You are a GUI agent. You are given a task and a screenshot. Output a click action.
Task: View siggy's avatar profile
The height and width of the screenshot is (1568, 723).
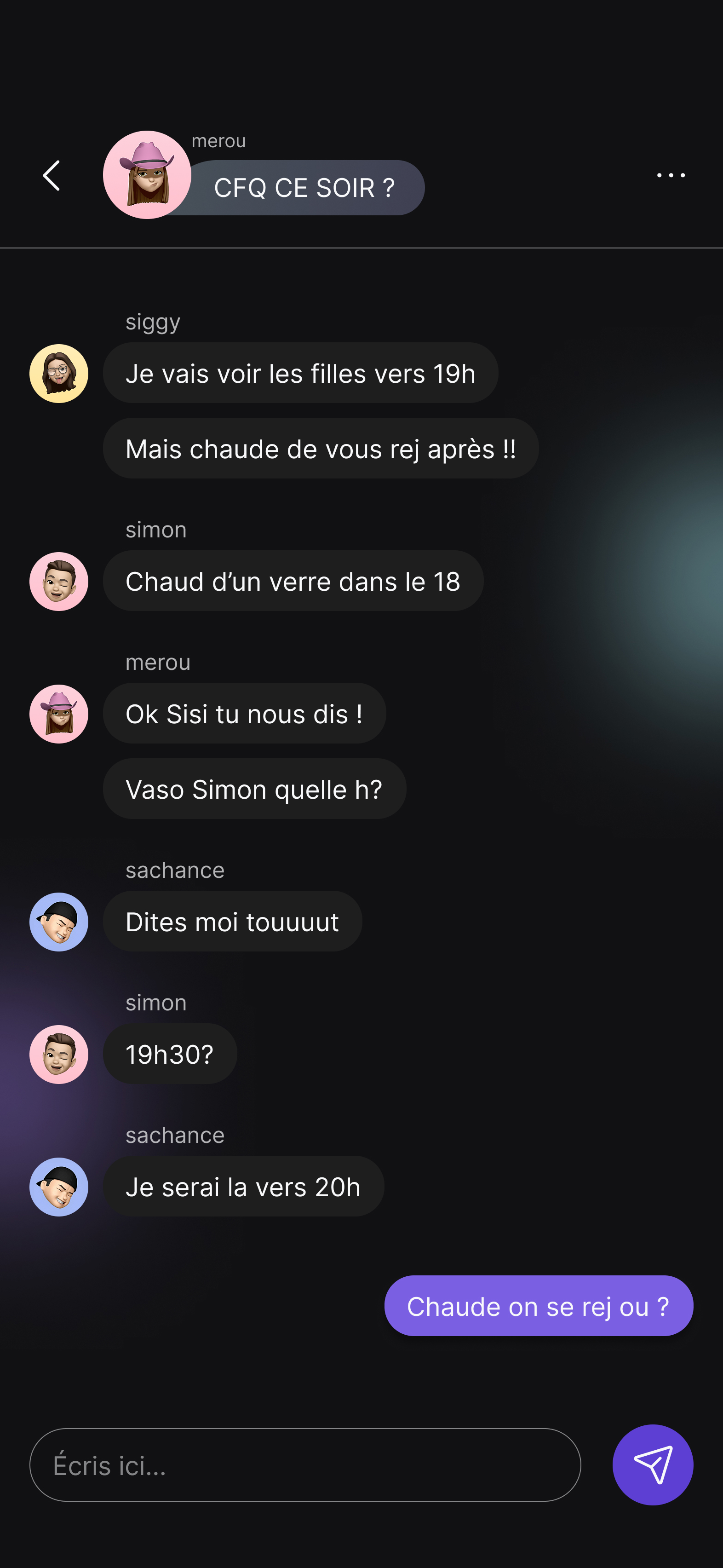(x=59, y=373)
